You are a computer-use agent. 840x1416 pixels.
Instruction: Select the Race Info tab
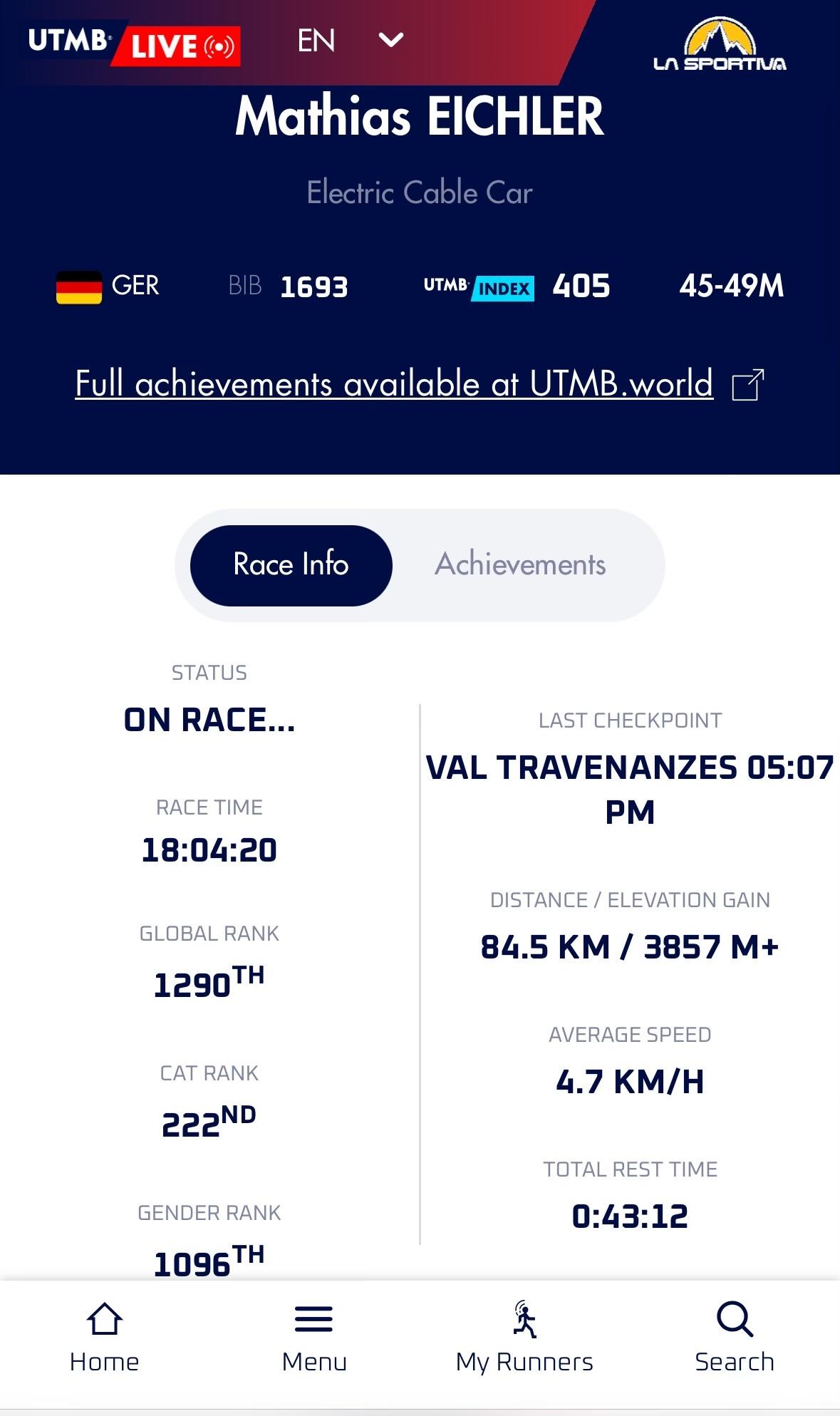pyautogui.click(x=291, y=565)
